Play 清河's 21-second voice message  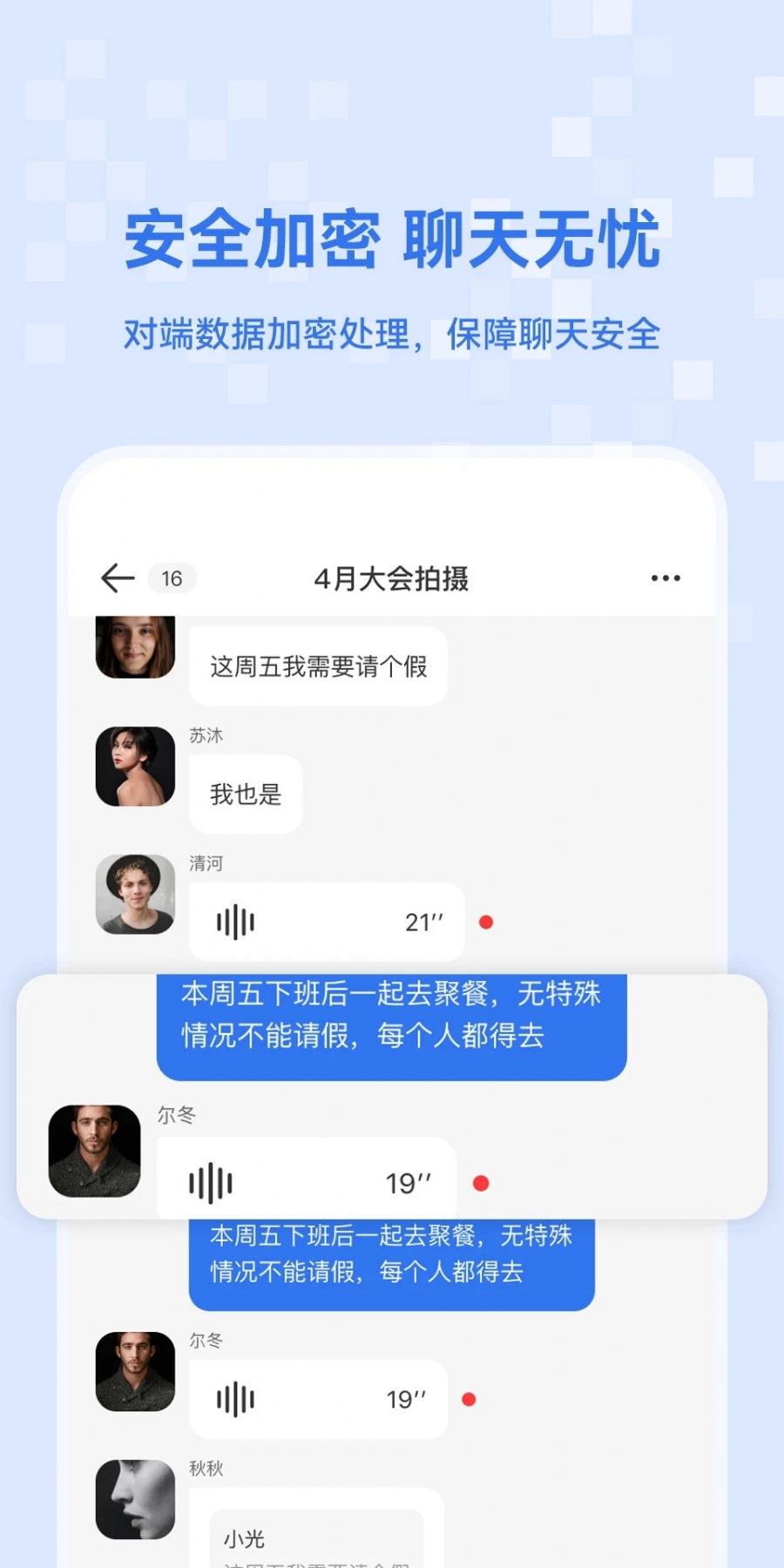[327, 921]
